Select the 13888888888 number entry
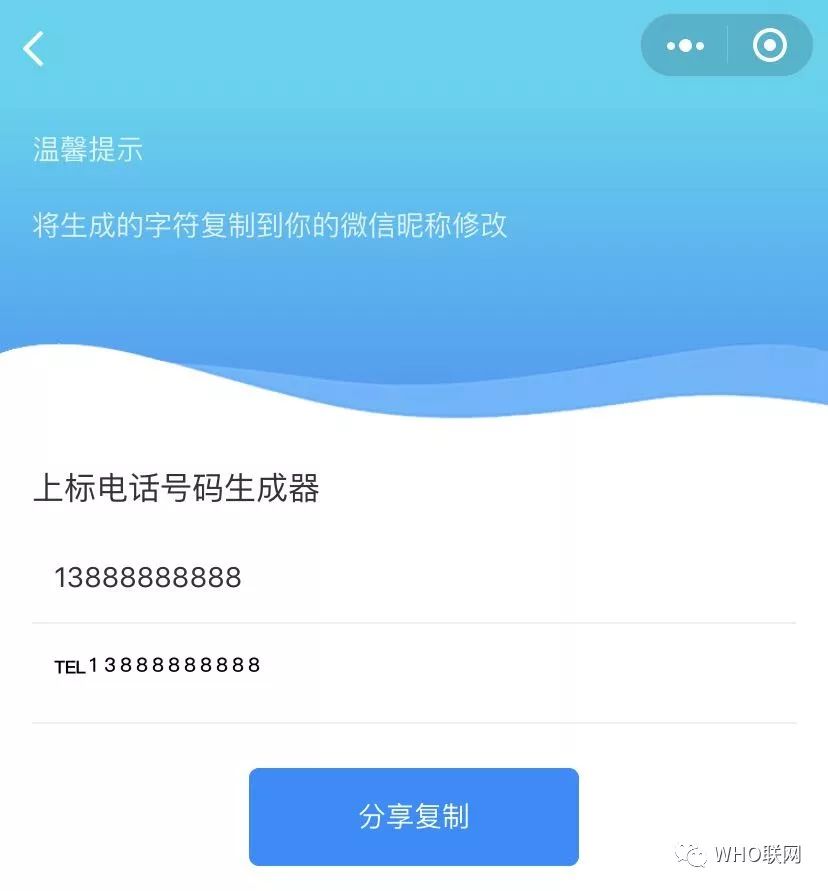 click(x=147, y=577)
